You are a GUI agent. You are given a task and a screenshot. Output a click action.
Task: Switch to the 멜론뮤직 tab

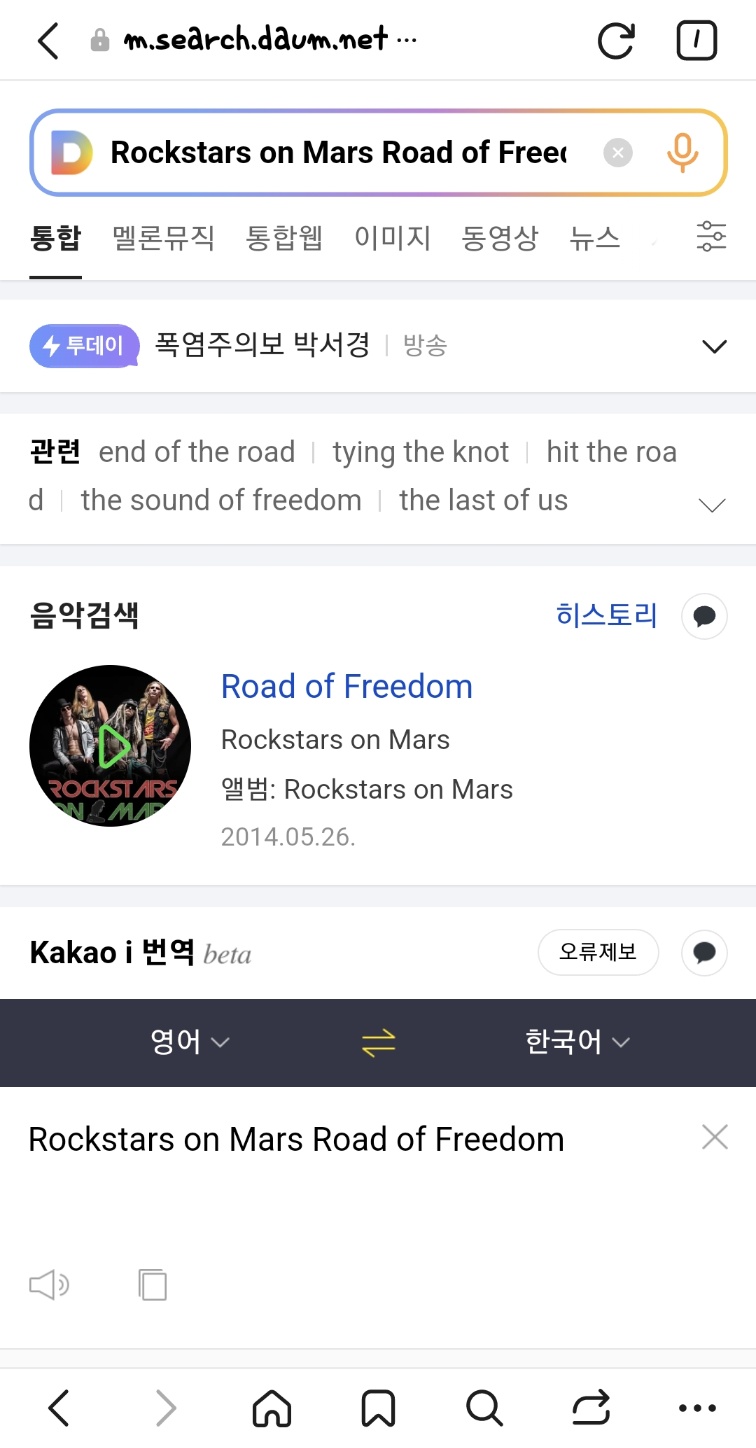[x=163, y=237]
